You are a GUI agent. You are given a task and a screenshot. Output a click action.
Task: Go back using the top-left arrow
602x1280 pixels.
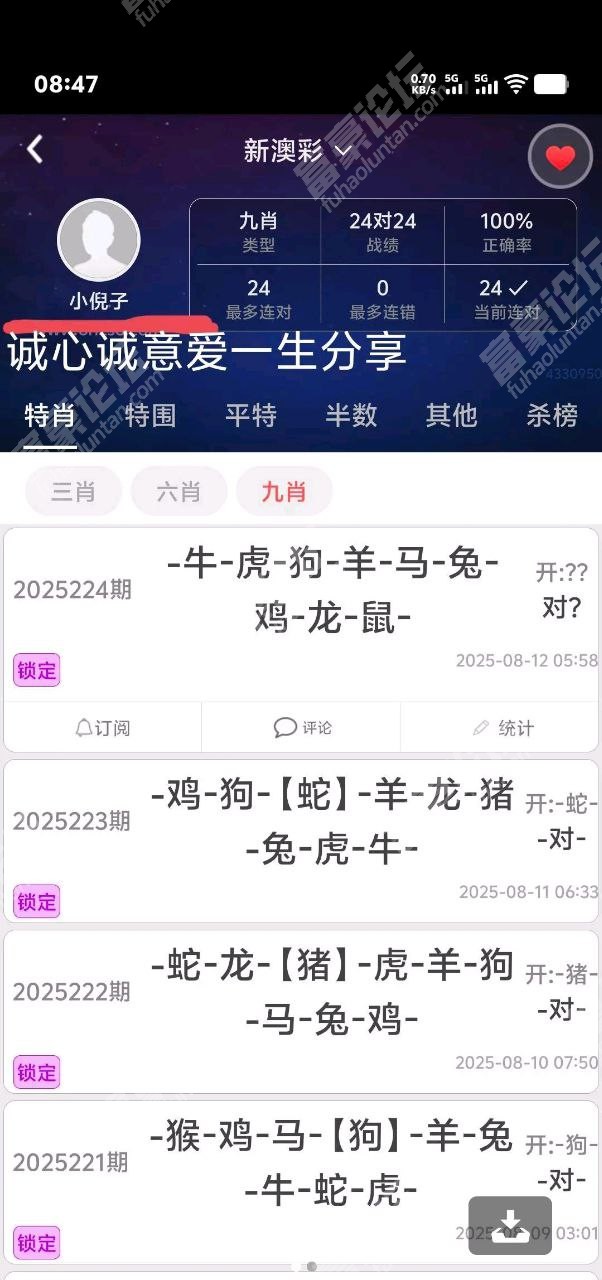pyautogui.click(x=35, y=150)
